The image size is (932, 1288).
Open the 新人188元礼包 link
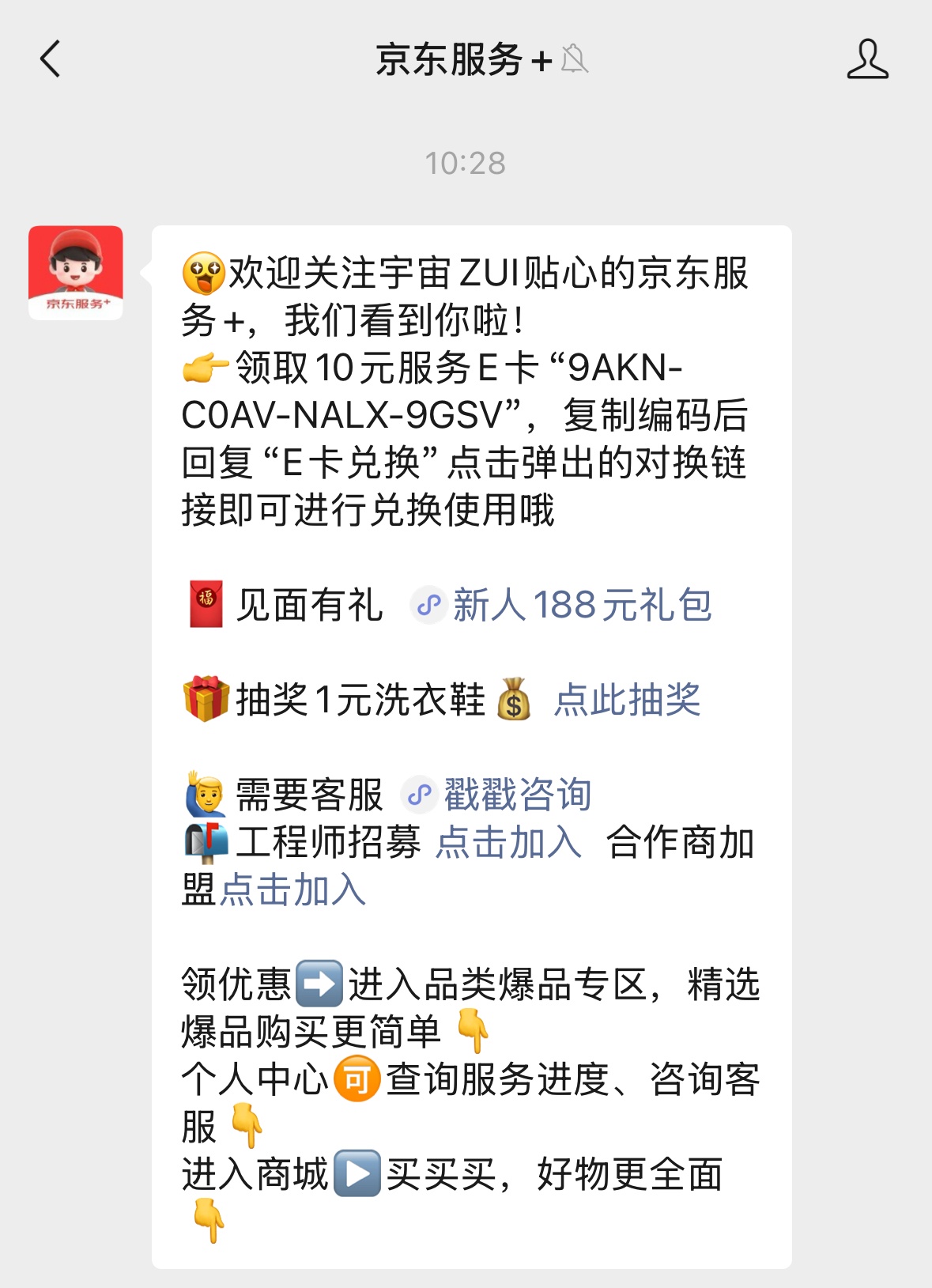point(582,606)
